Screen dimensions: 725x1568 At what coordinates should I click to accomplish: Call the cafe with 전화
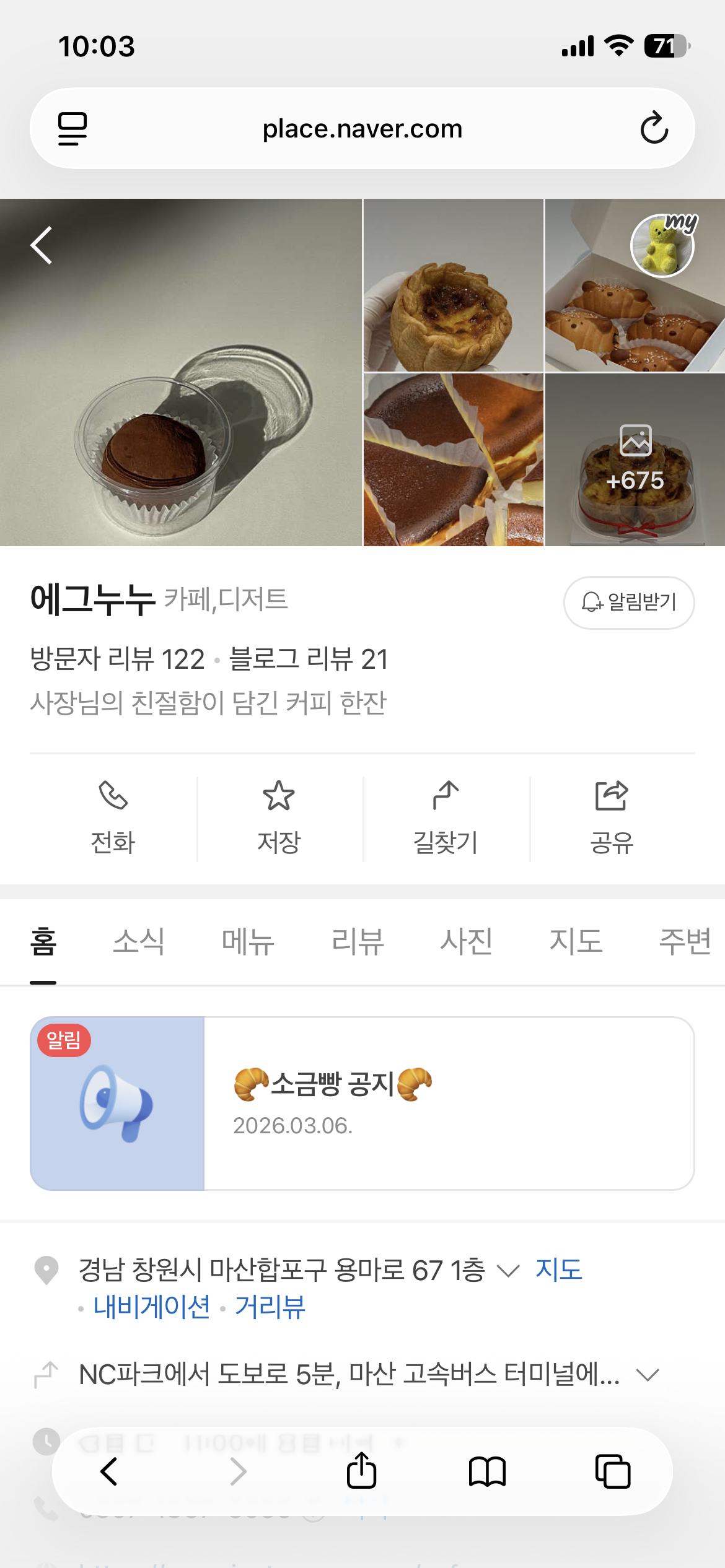pos(113,817)
